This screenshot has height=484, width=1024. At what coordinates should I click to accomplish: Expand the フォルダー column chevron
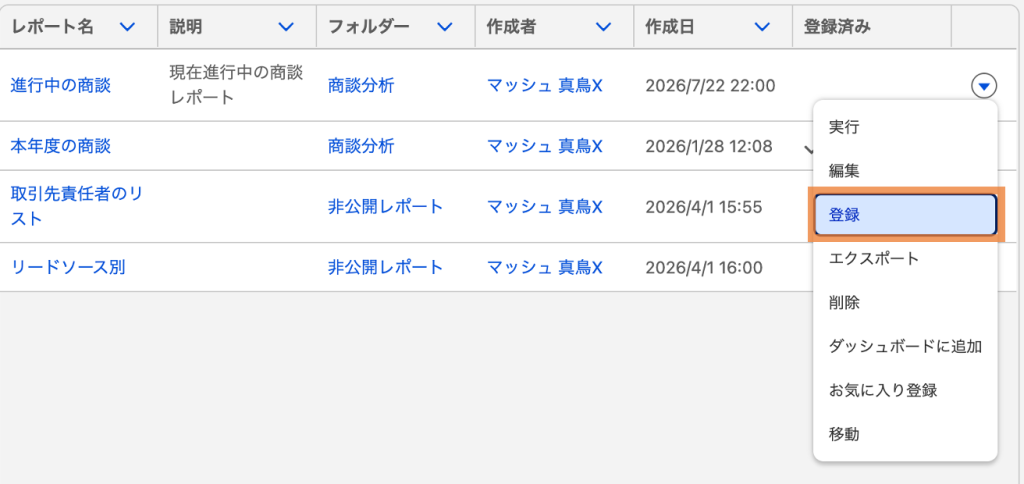445,27
